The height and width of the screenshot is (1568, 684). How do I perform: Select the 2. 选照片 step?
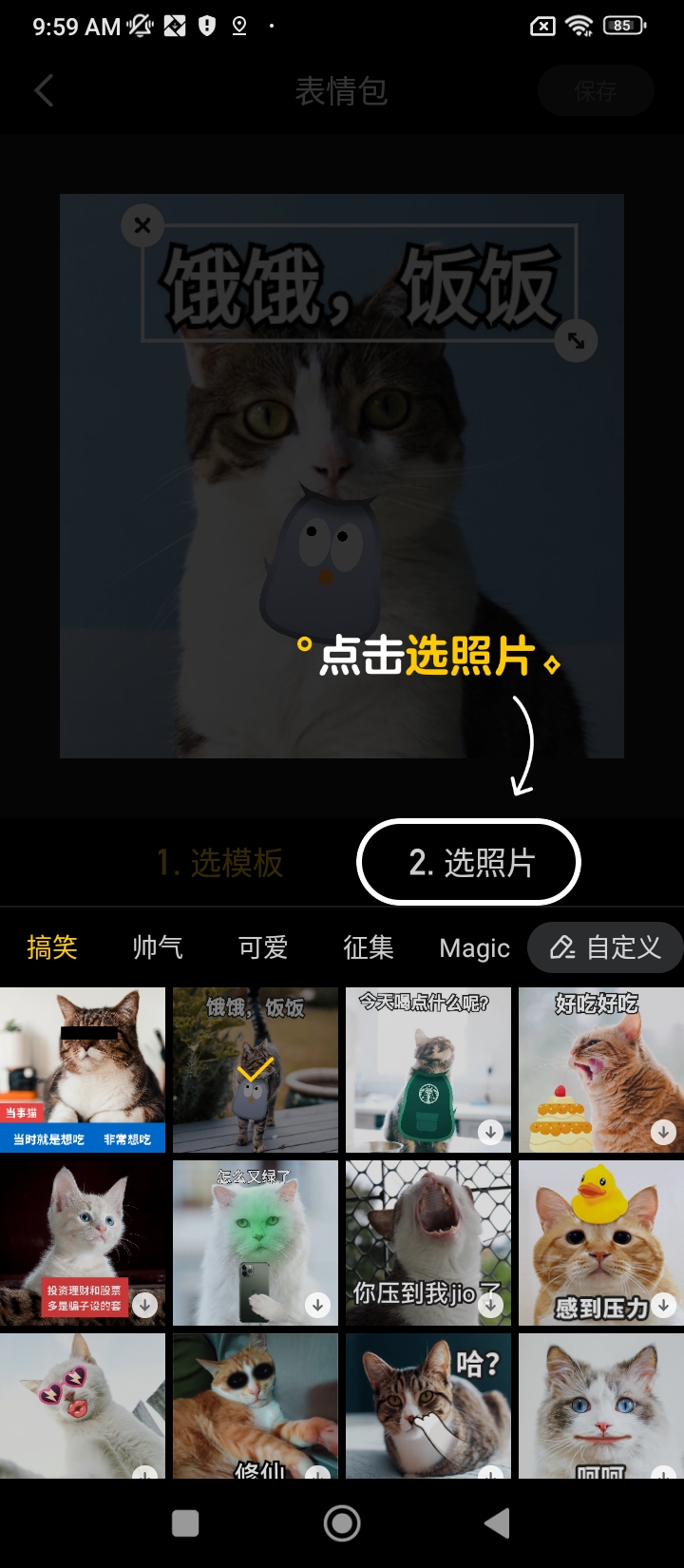[468, 863]
